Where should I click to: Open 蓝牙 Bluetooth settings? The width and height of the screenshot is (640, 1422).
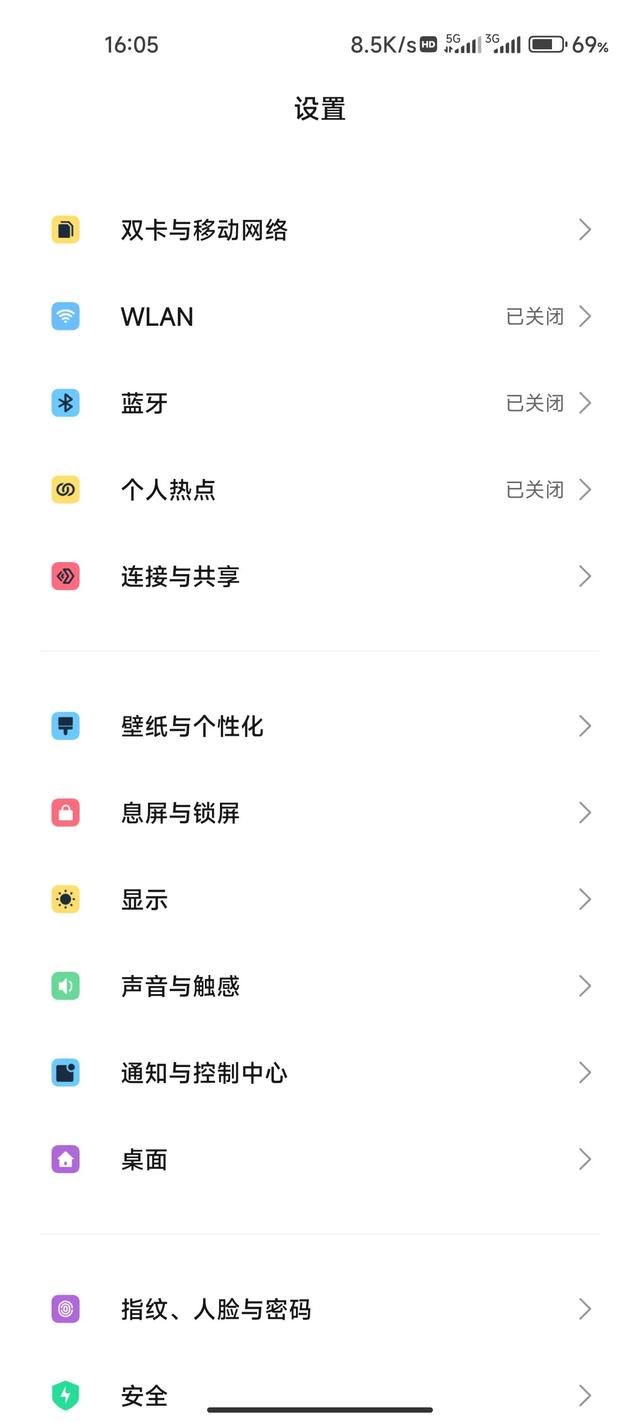320,403
